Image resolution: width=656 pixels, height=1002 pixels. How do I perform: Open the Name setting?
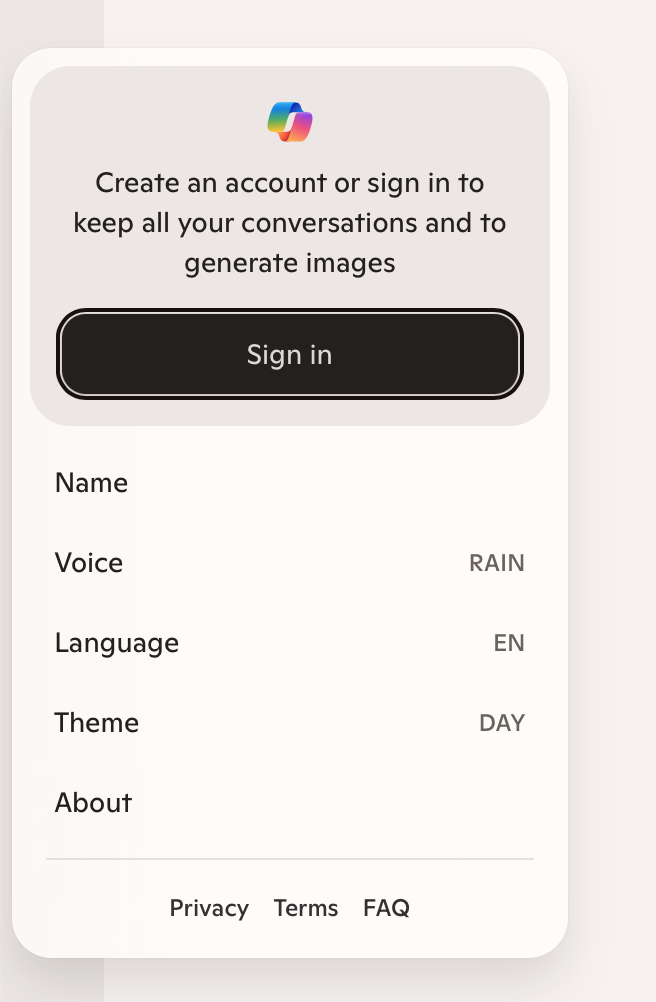290,483
